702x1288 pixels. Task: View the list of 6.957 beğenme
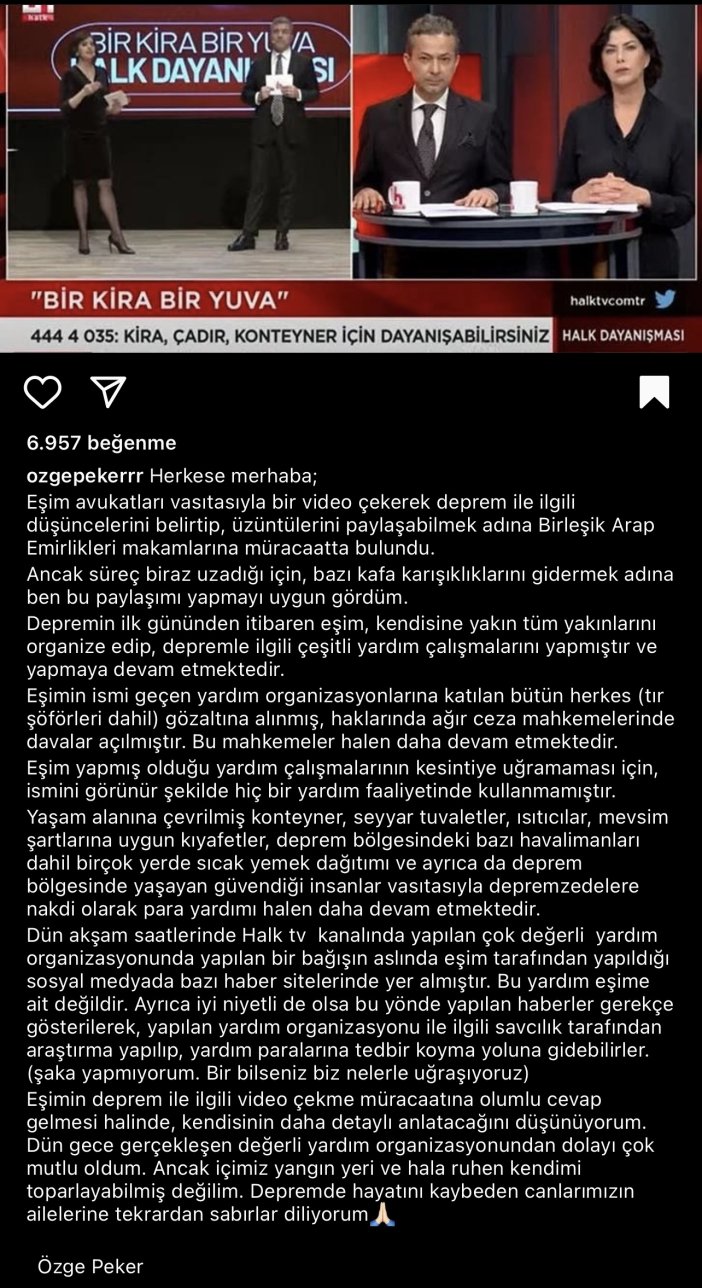(x=102, y=443)
